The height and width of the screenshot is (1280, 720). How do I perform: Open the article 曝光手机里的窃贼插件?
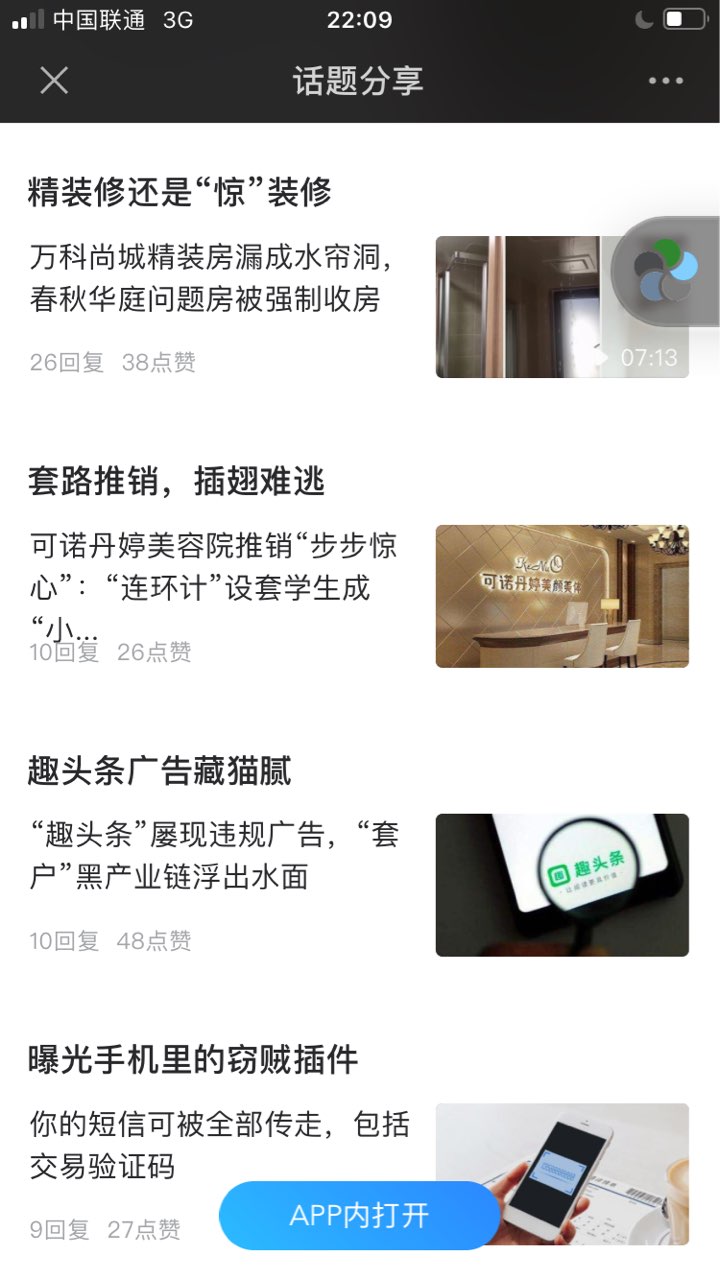[x=193, y=1060]
